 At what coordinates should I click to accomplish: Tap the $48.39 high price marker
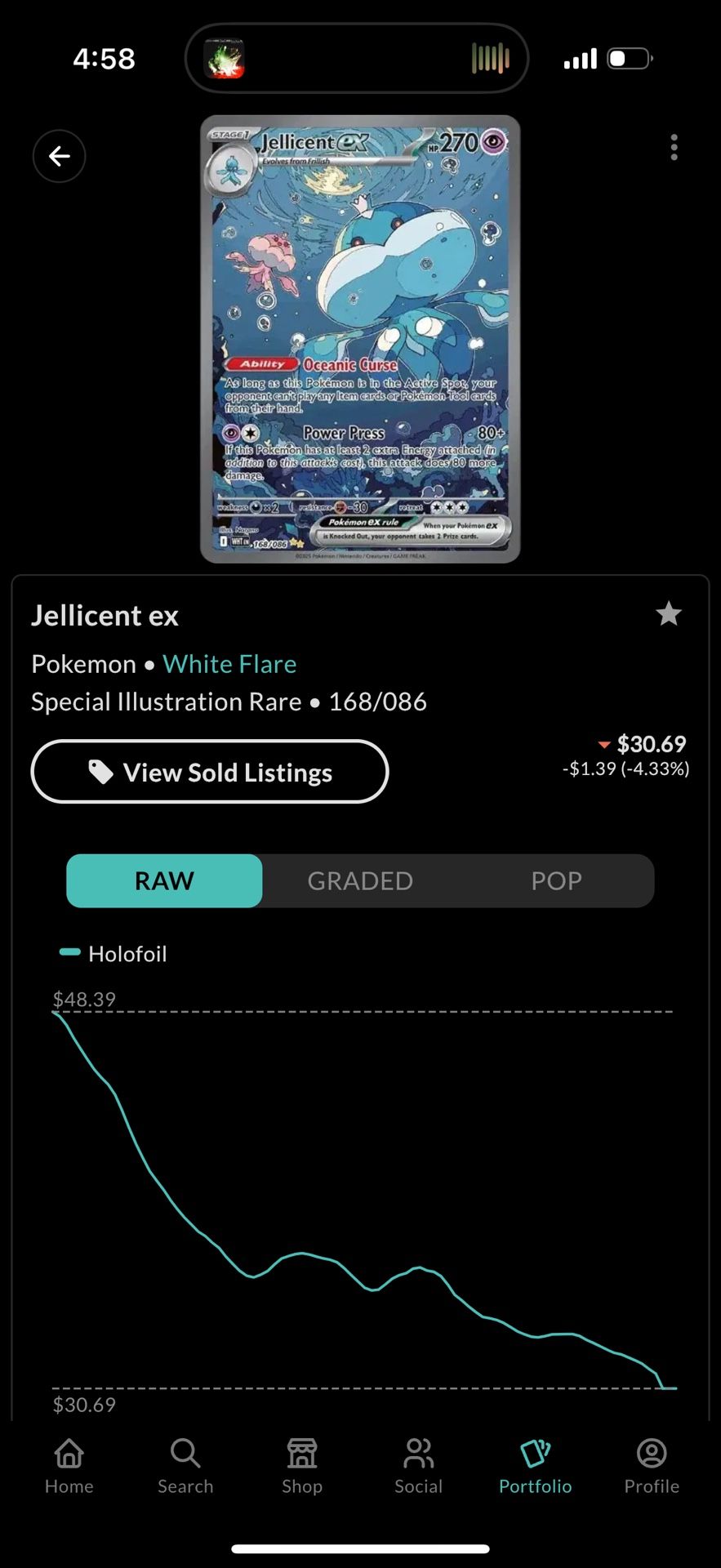click(x=85, y=999)
